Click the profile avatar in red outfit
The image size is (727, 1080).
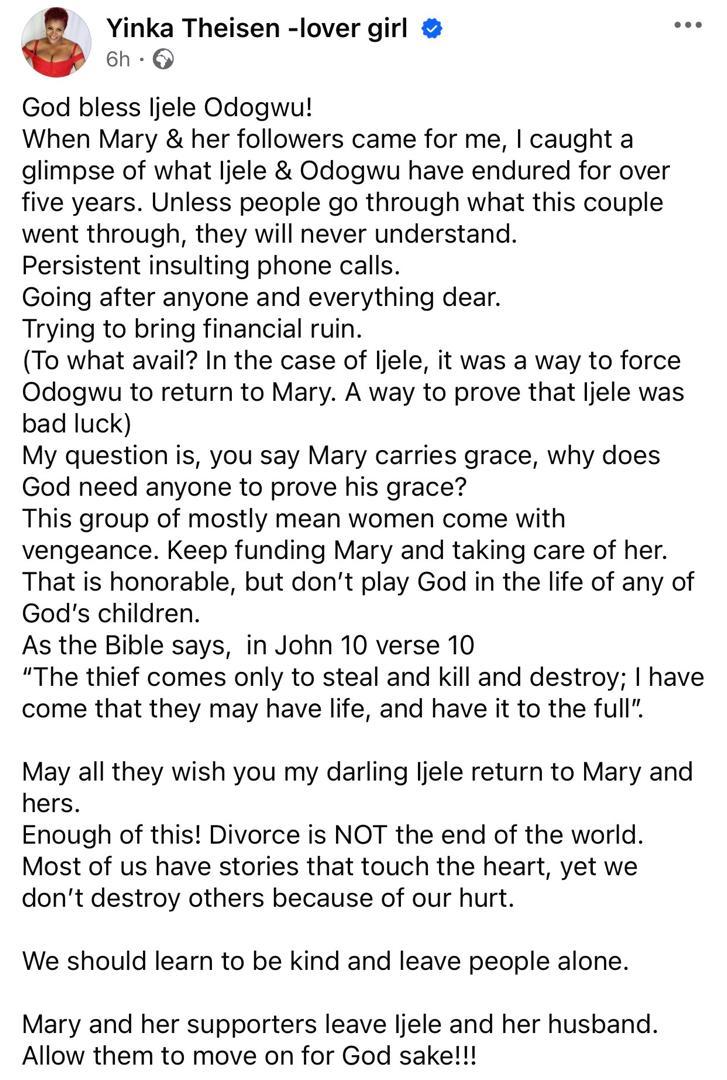pos(56,42)
